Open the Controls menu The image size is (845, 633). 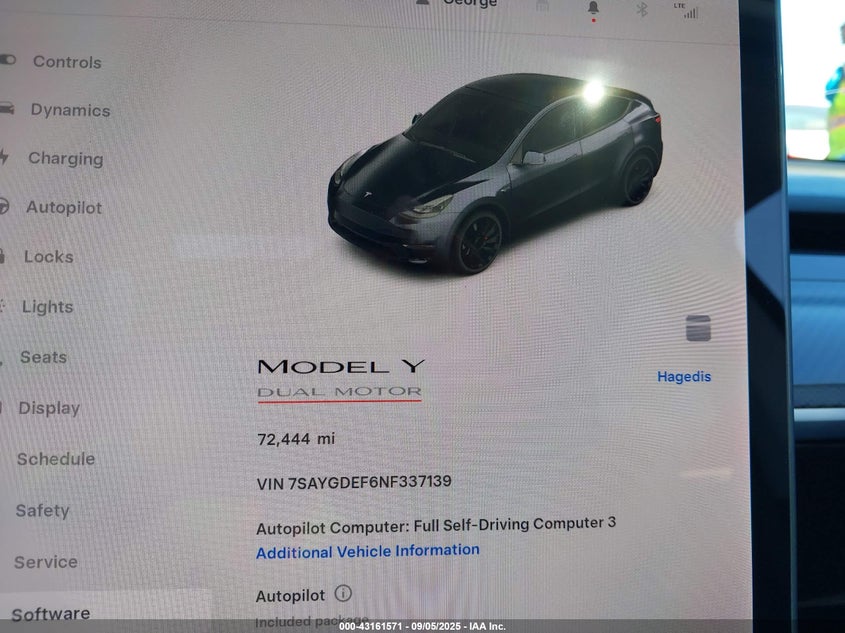coord(66,62)
